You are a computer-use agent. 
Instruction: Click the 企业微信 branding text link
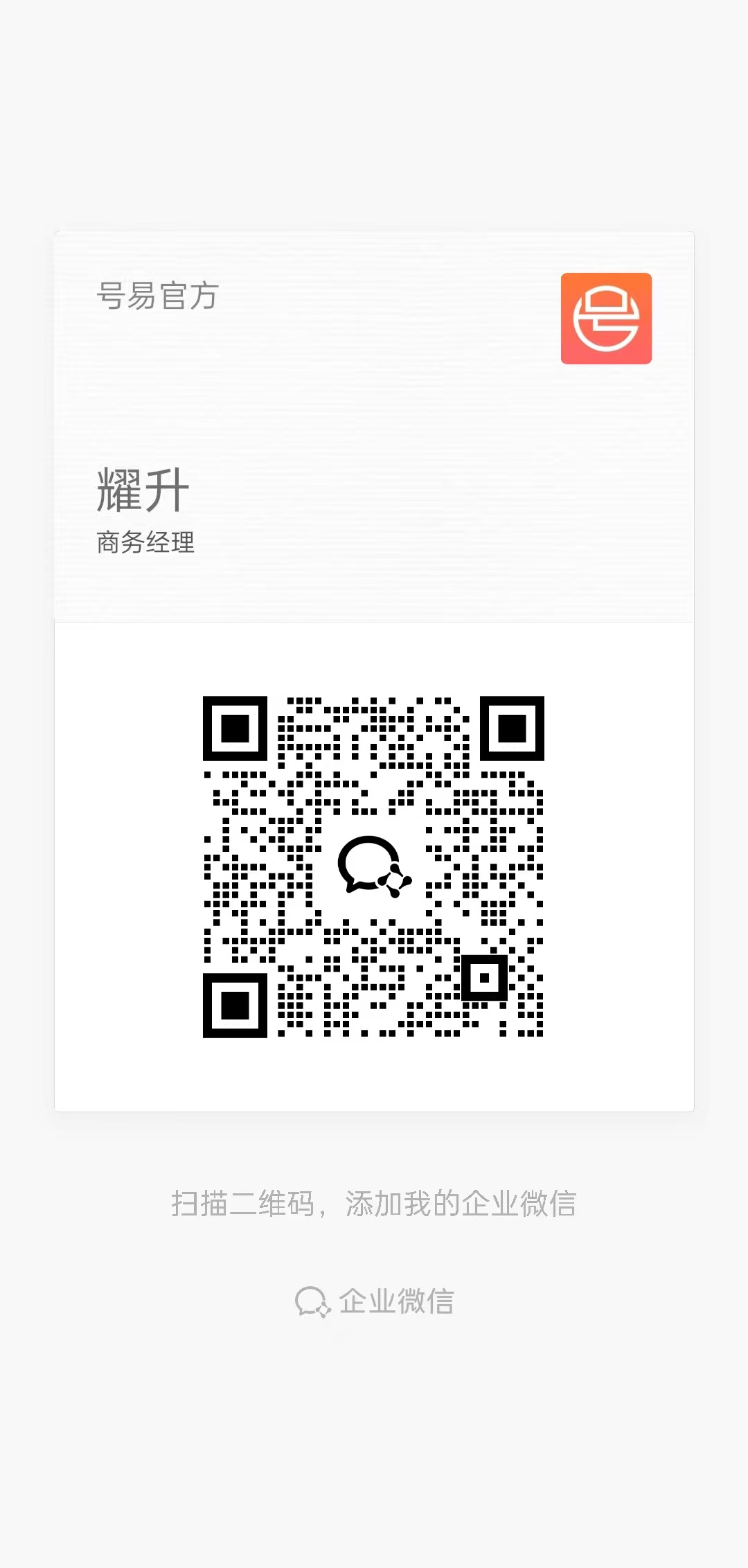(396, 1300)
